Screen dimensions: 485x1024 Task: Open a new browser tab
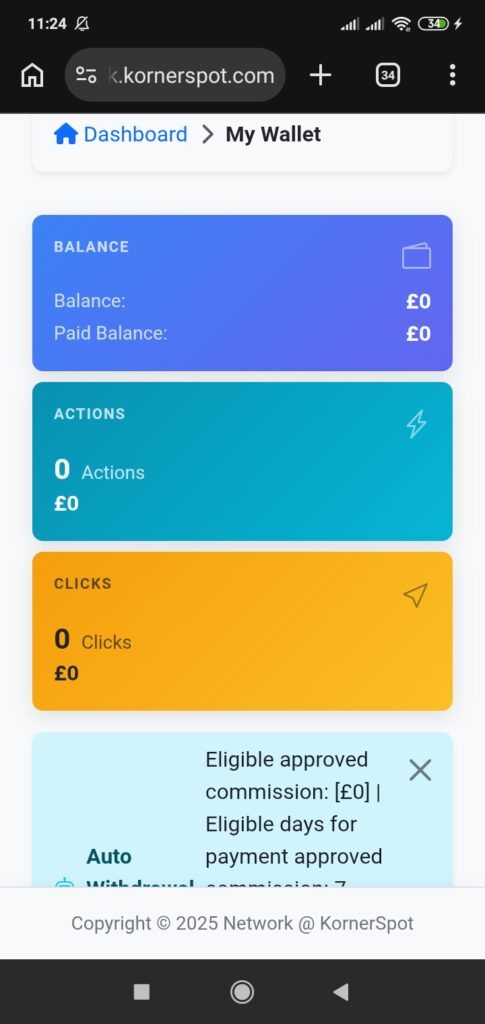point(320,75)
